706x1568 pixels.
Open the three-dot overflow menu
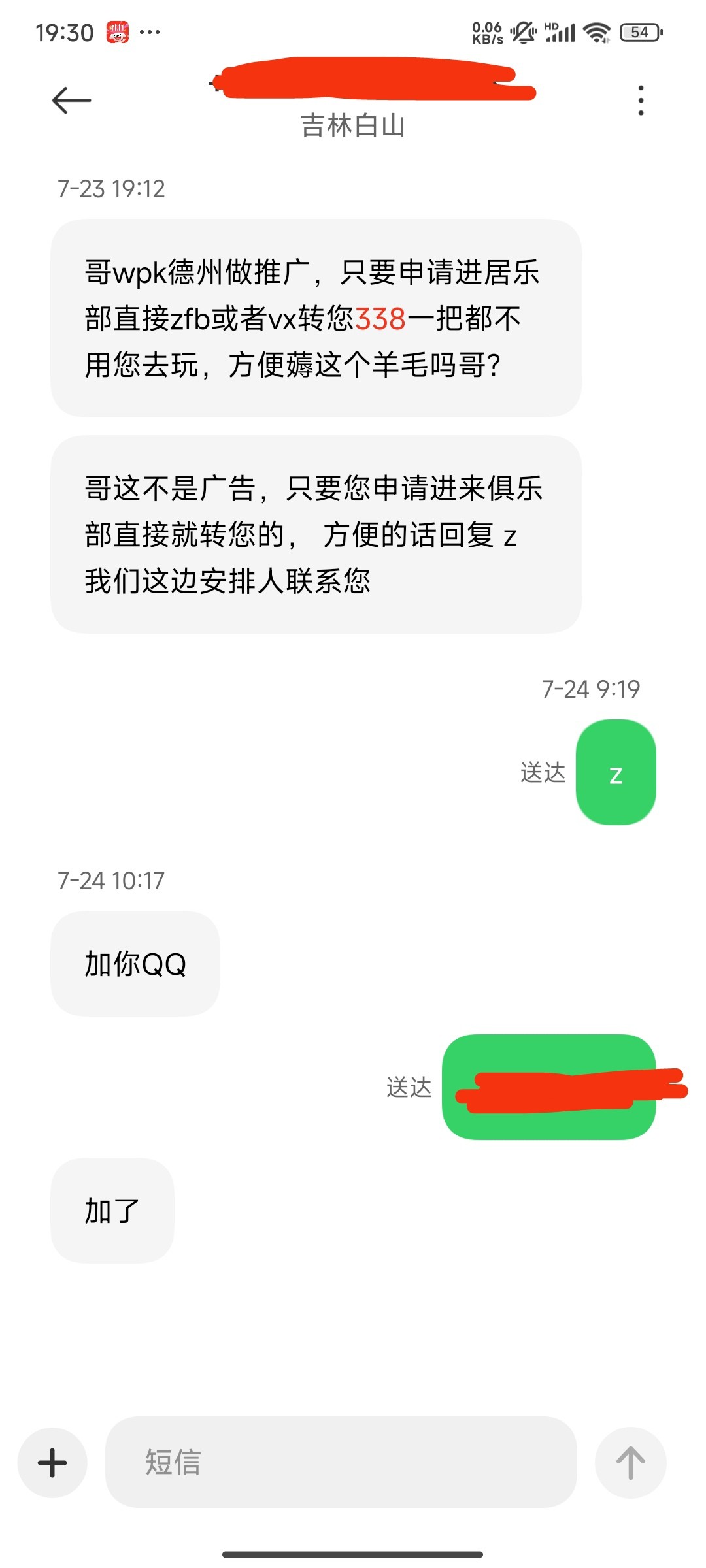click(641, 101)
